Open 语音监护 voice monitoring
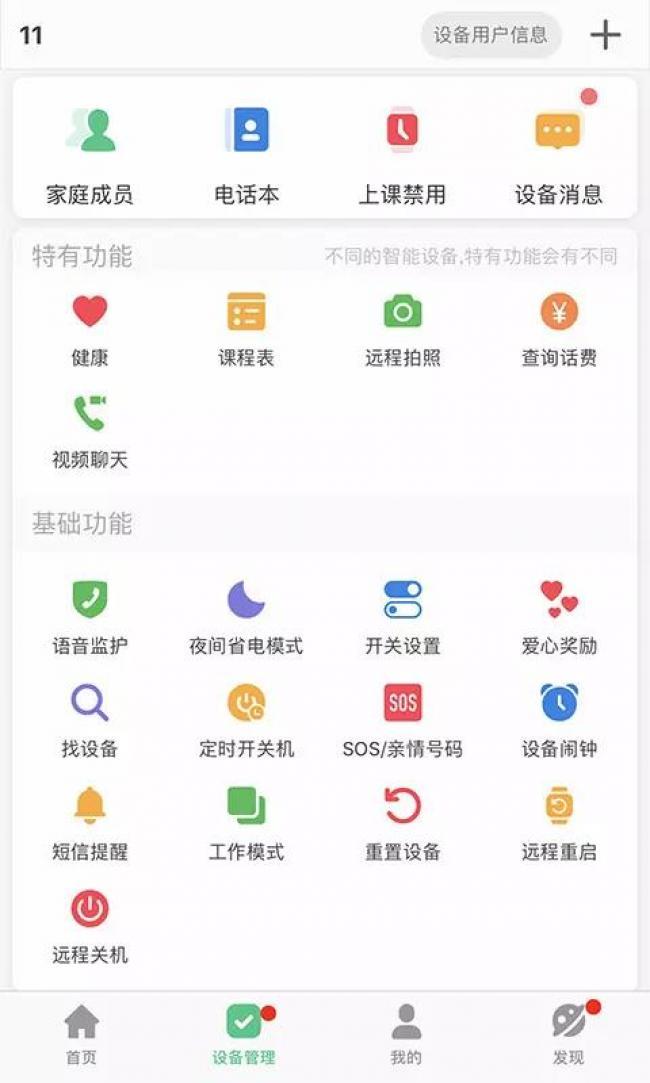 [90, 617]
